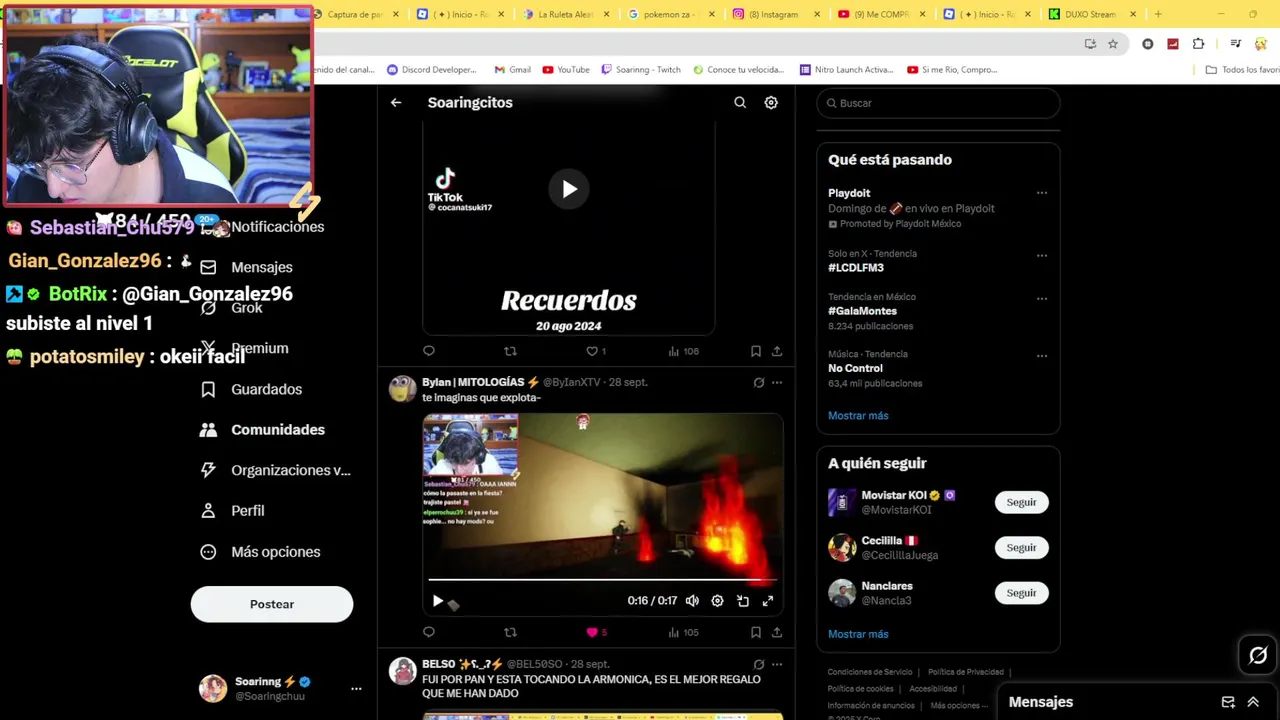Open Perfil from the sidebar

pos(247,510)
